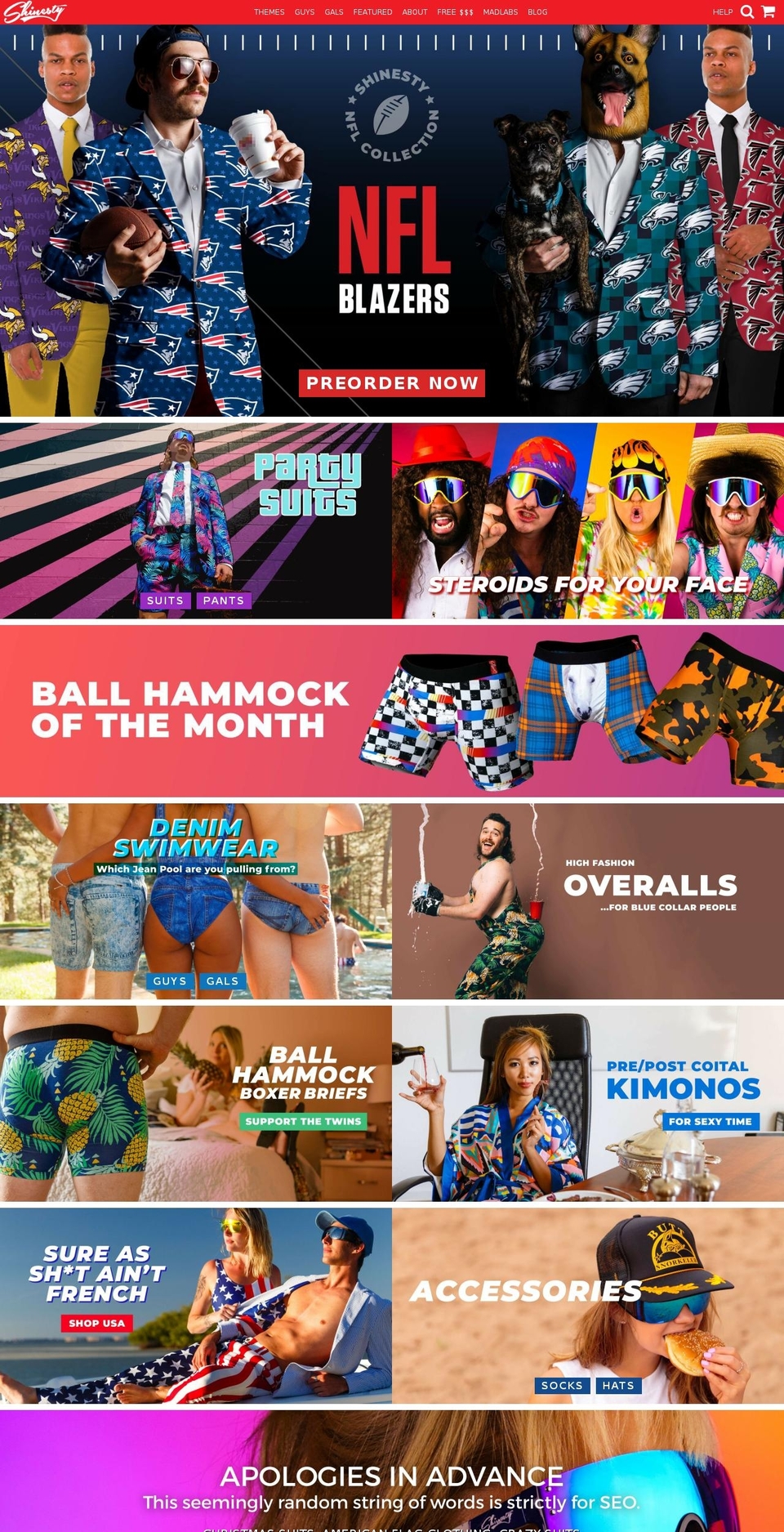Viewport: 784px width, 1532px height.
Task: Shop party Suits
Action: pyautogui.click(x=165, y=601)
